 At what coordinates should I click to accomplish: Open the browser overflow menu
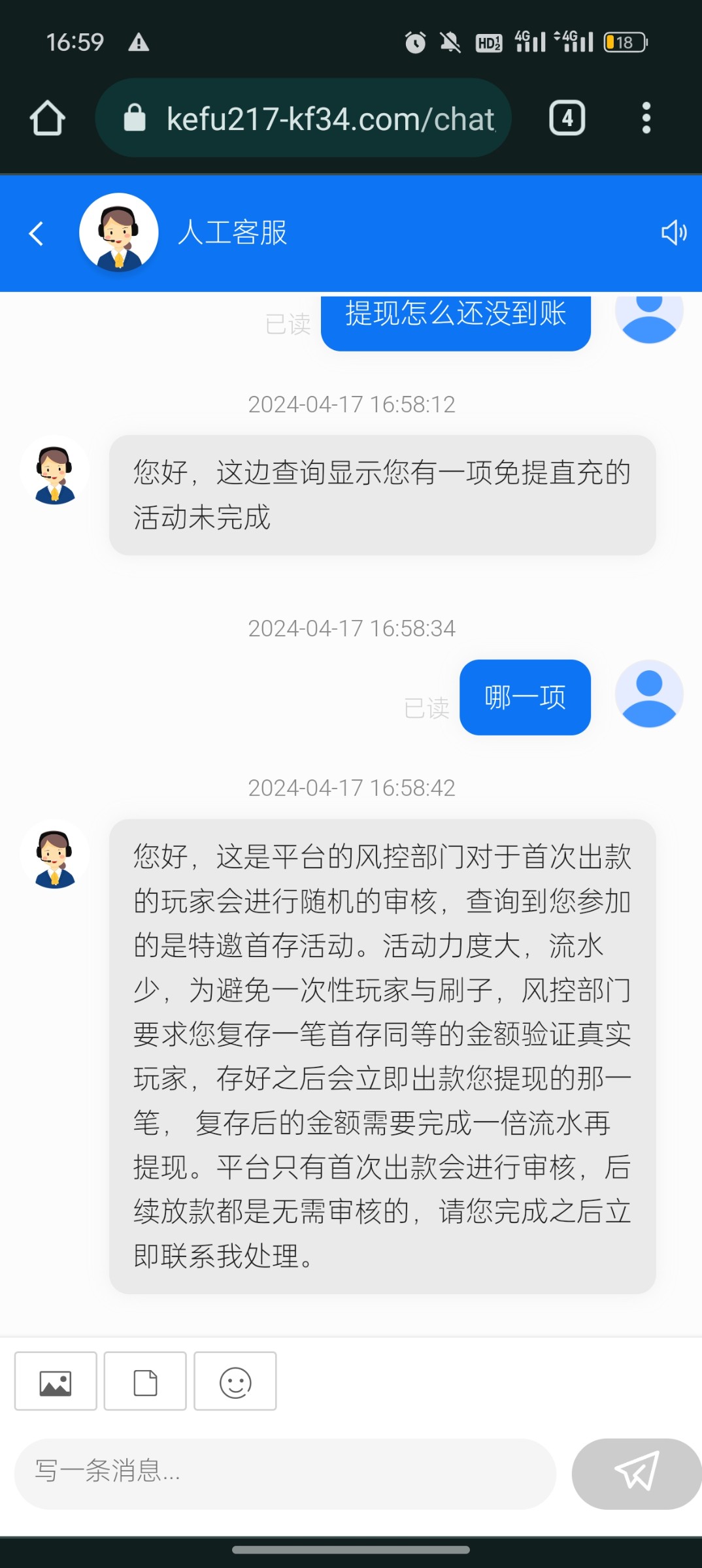click(x=646, y=118)
